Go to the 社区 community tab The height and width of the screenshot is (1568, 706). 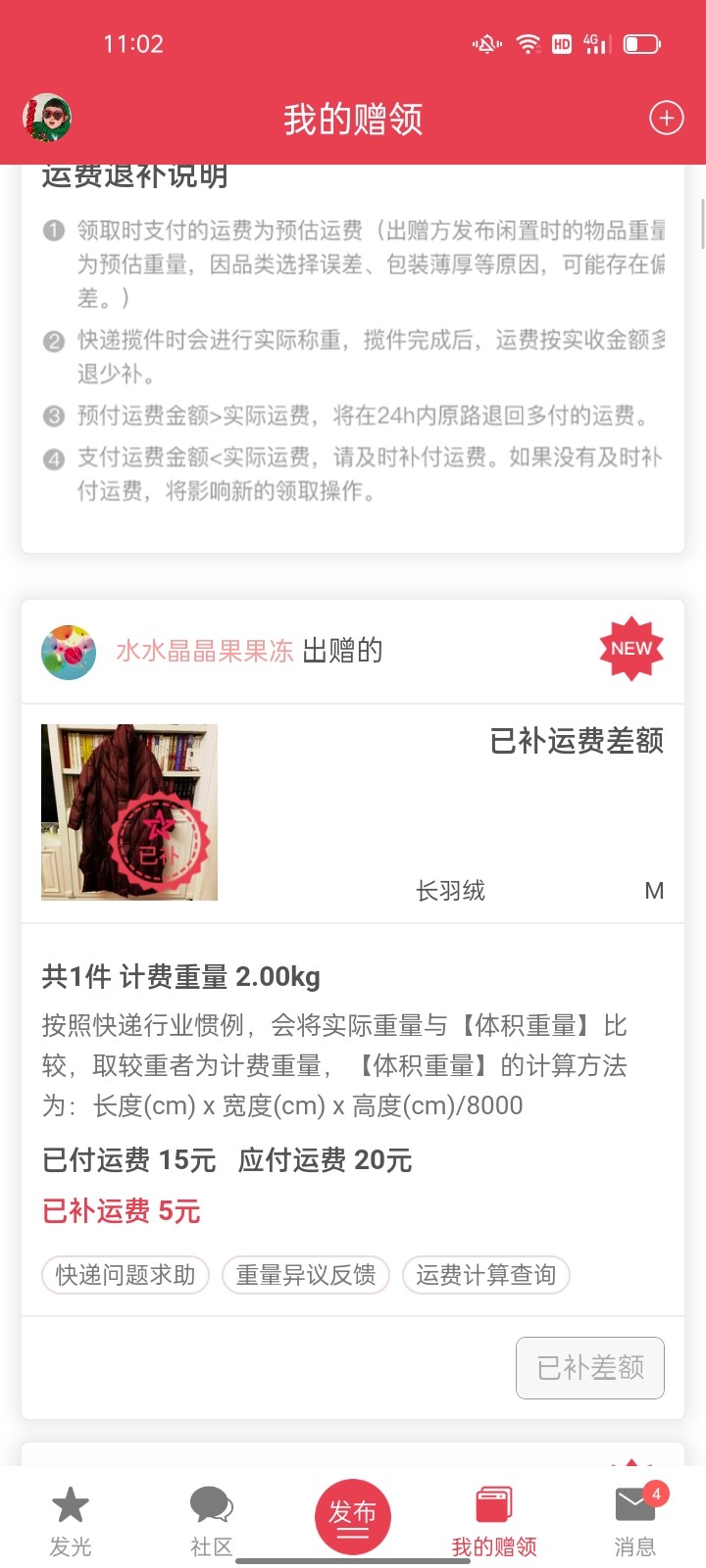[212, 1520]
